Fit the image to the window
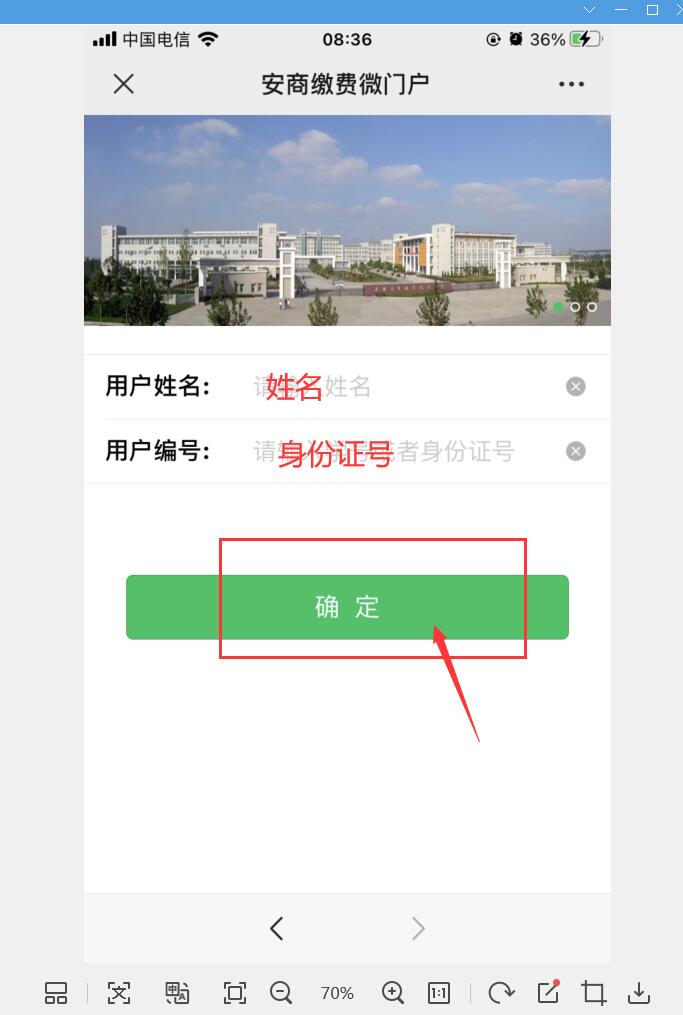 pyautogui.click(x=235, y=993)
